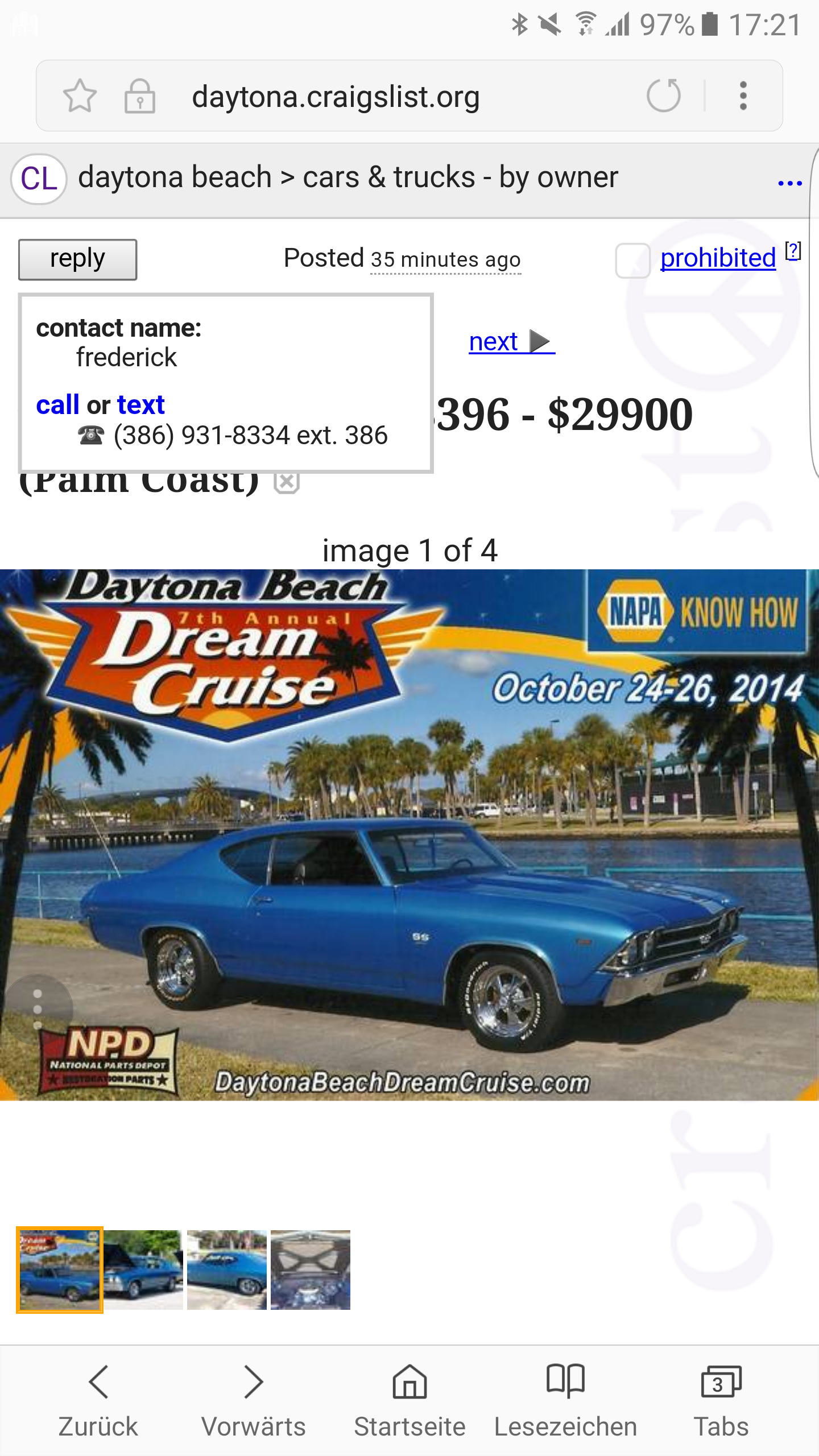Open the CL Craigslist home logo
The image size is (819, 1456).
click(39, 179)
